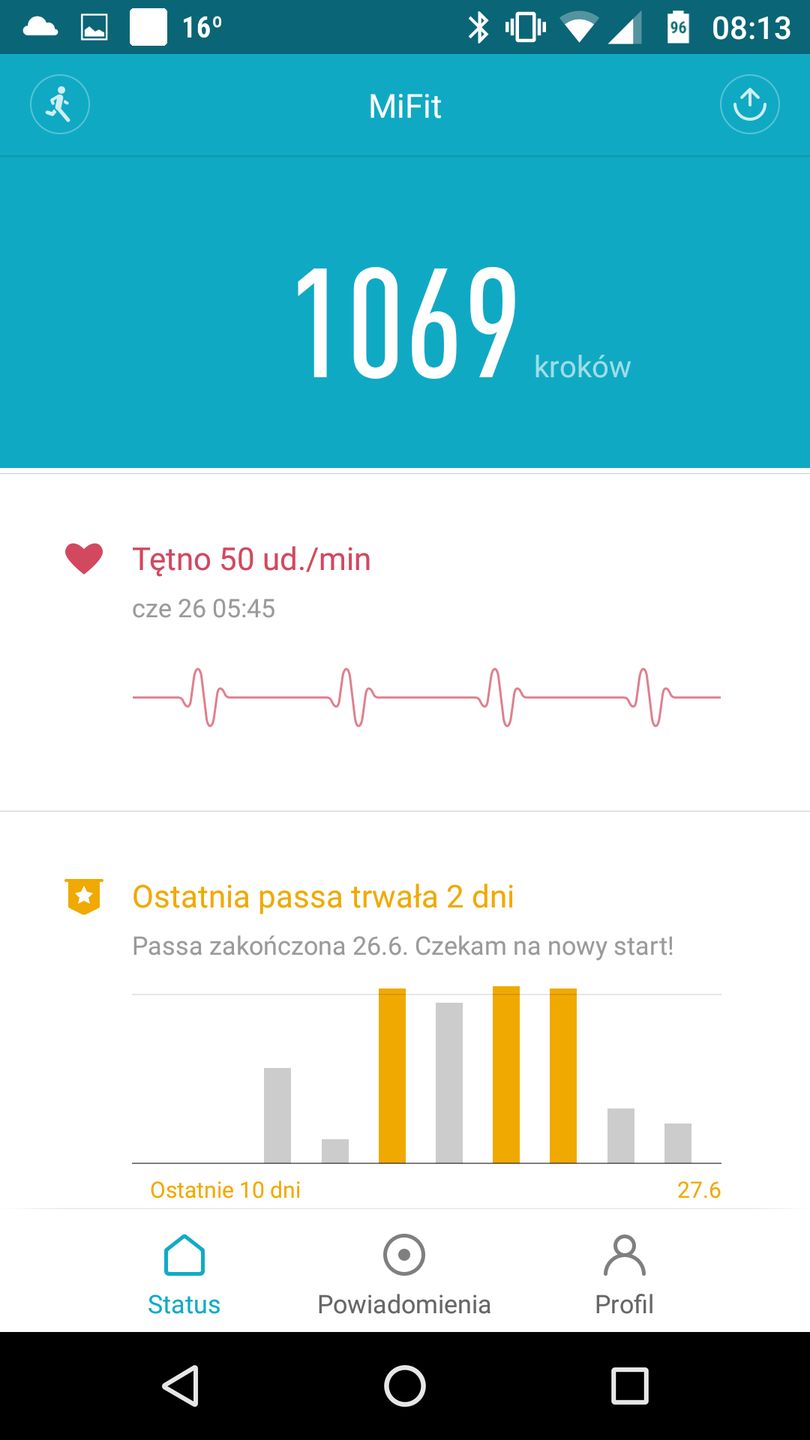
Task: Open Profil via the person icon
Action: pyautogui.click(x=624, y=1254)
